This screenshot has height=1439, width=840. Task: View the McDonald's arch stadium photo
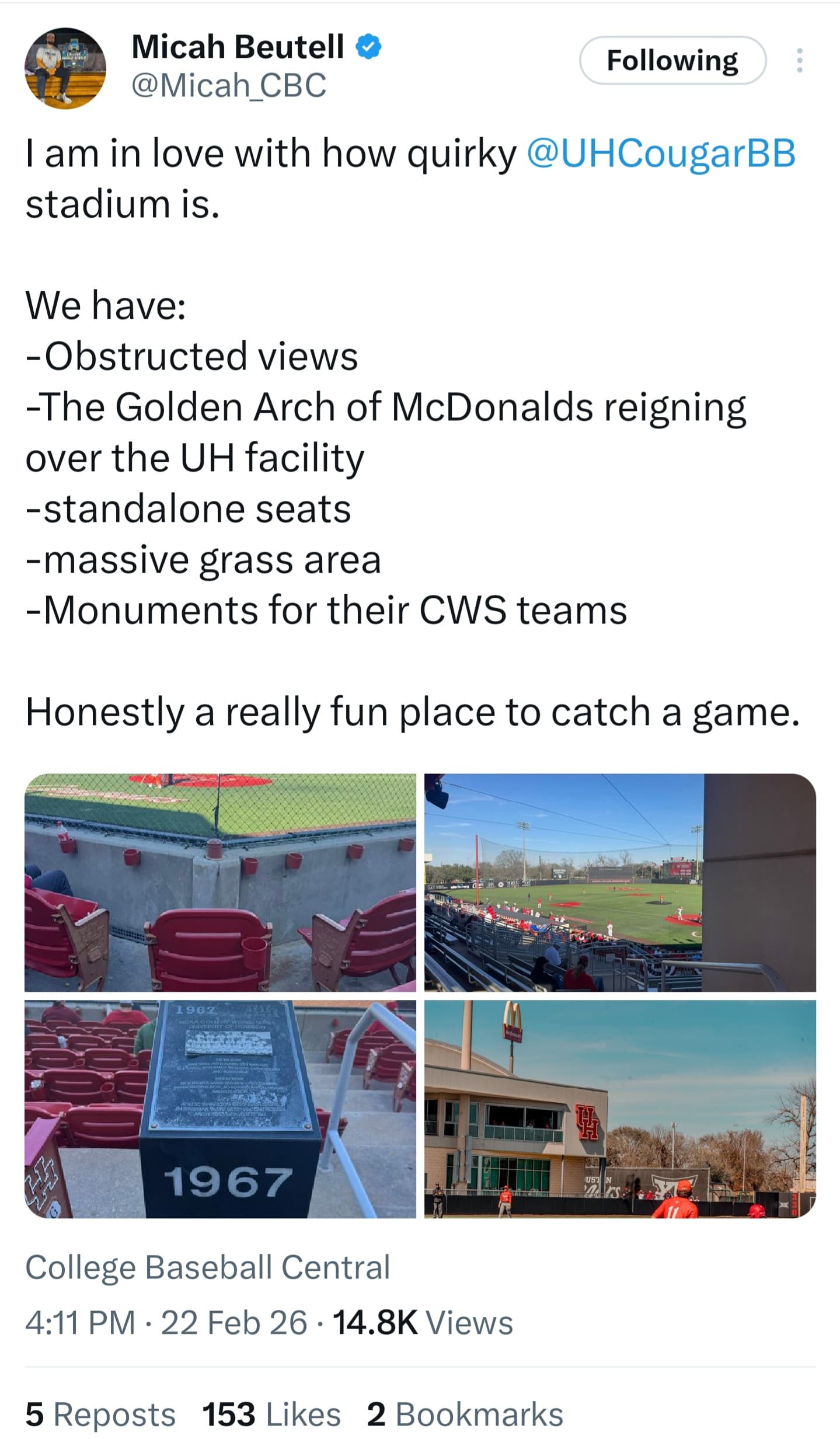(619, 1109)
